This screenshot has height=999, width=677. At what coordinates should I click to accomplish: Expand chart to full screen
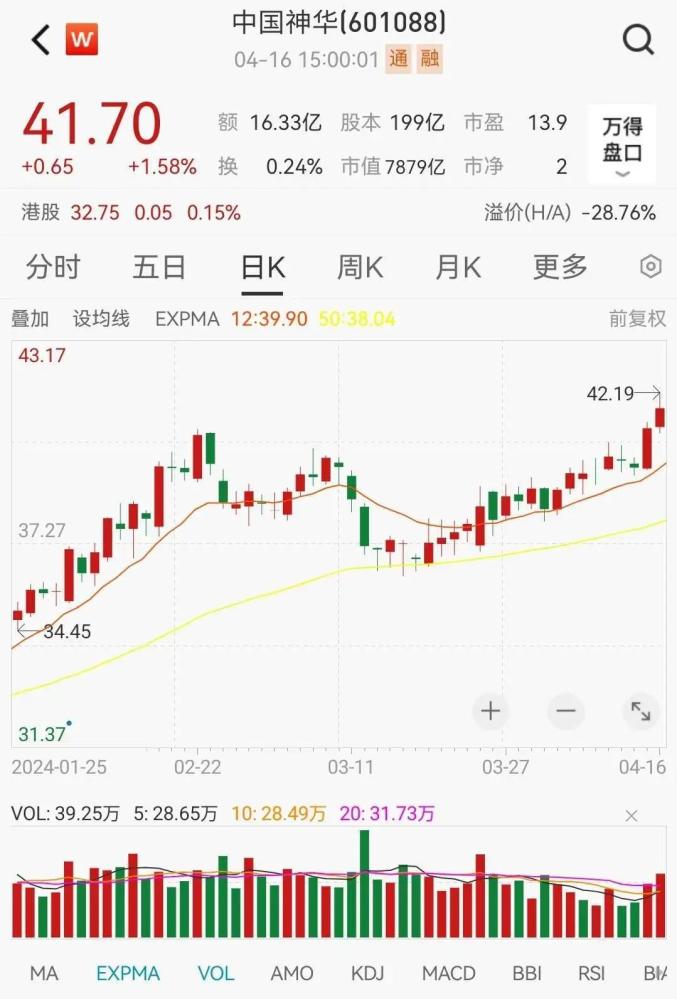640,711
